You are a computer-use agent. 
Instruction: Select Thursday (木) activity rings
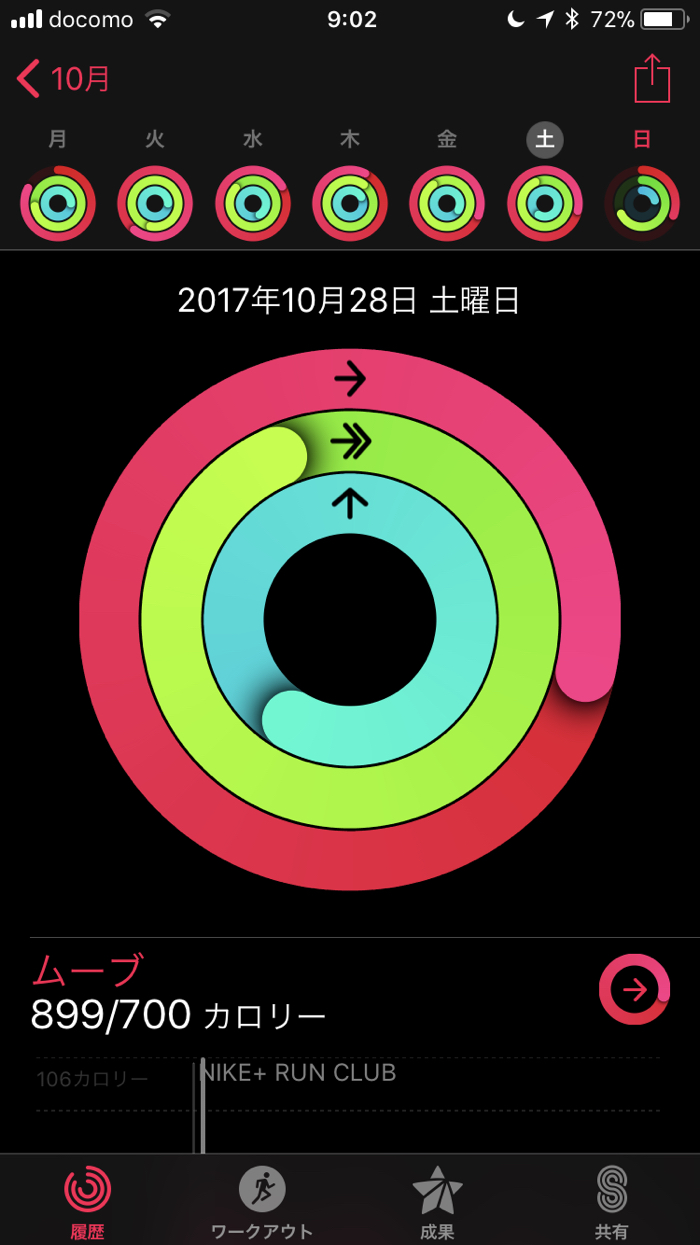(x=350, y=204)
